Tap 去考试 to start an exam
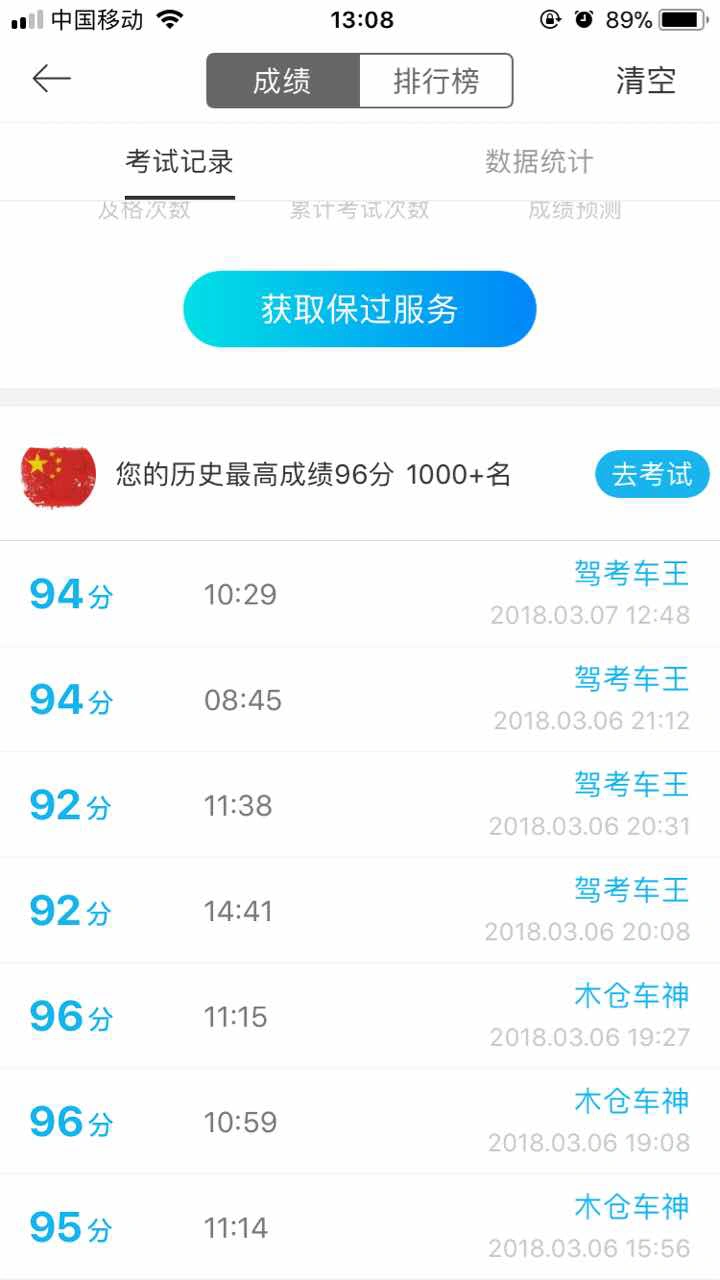Image resolution: width=720 pixels, height=1280 pixels. coord(652,474)
